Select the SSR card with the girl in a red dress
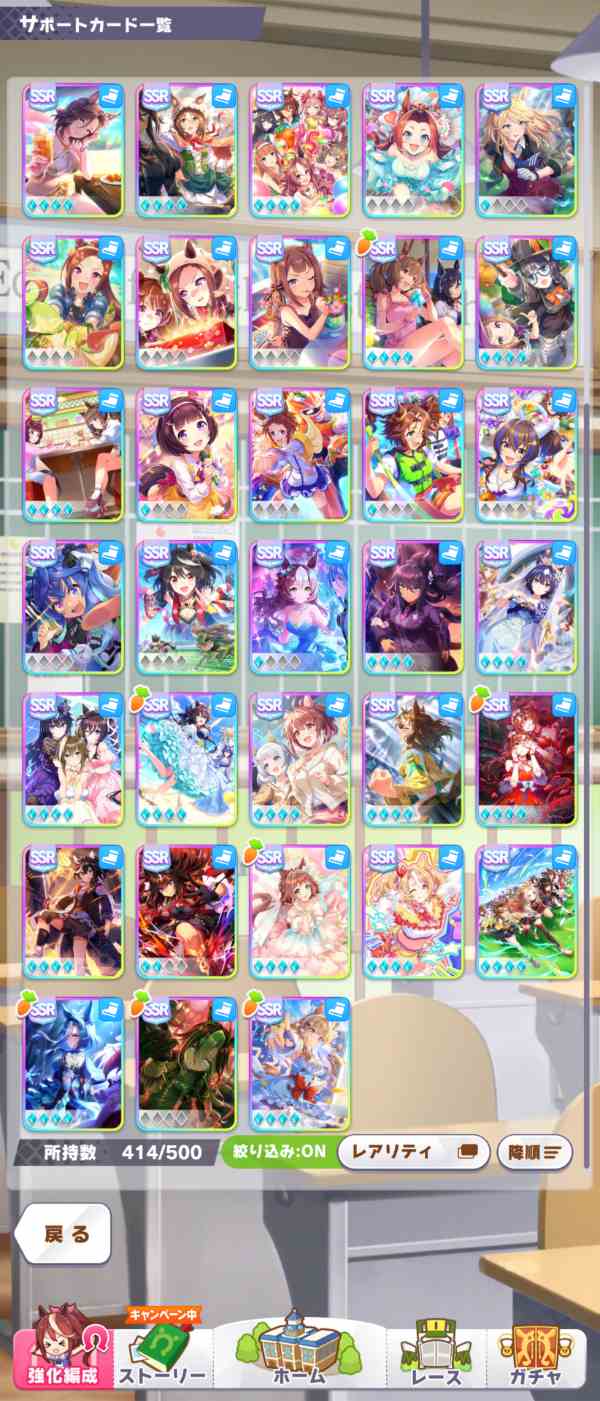 [527, 757]
